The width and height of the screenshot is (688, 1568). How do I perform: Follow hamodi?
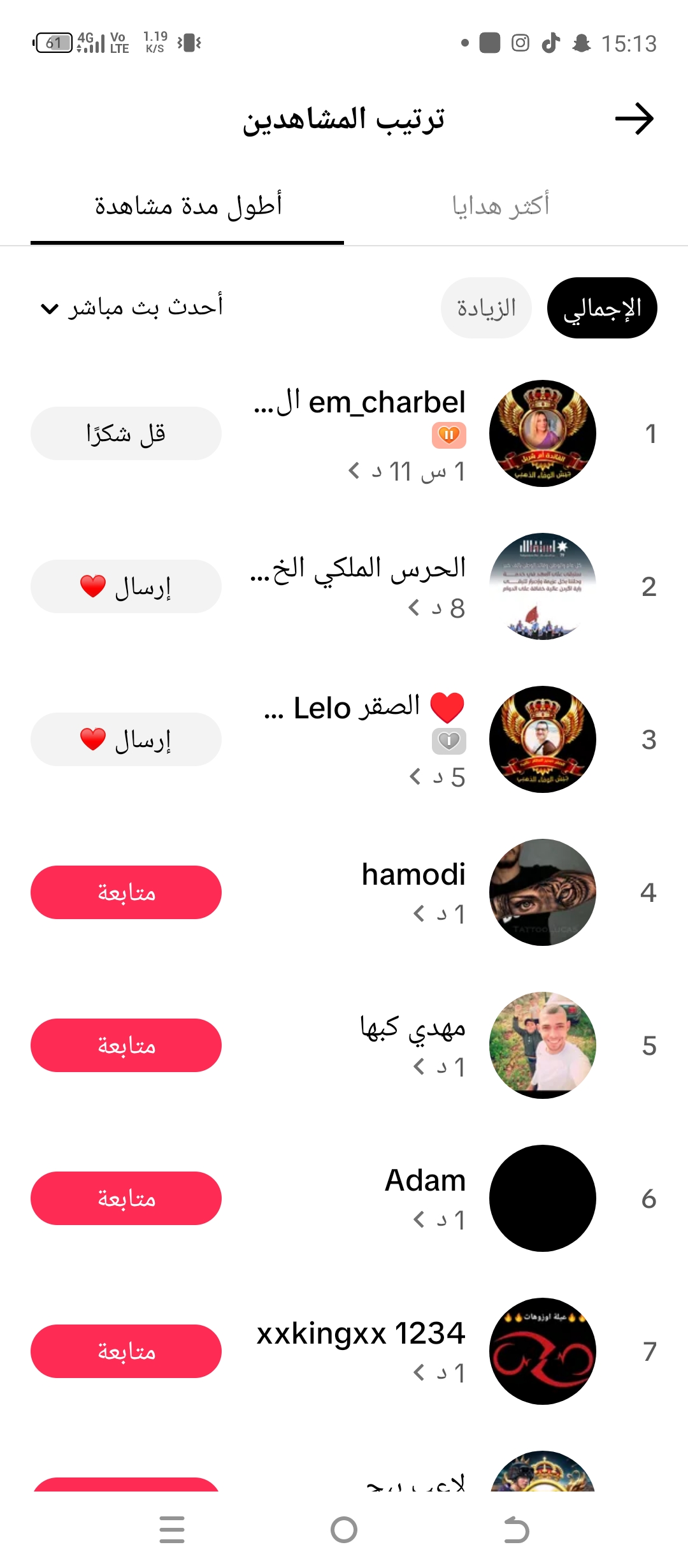click(x=126, y=892)
